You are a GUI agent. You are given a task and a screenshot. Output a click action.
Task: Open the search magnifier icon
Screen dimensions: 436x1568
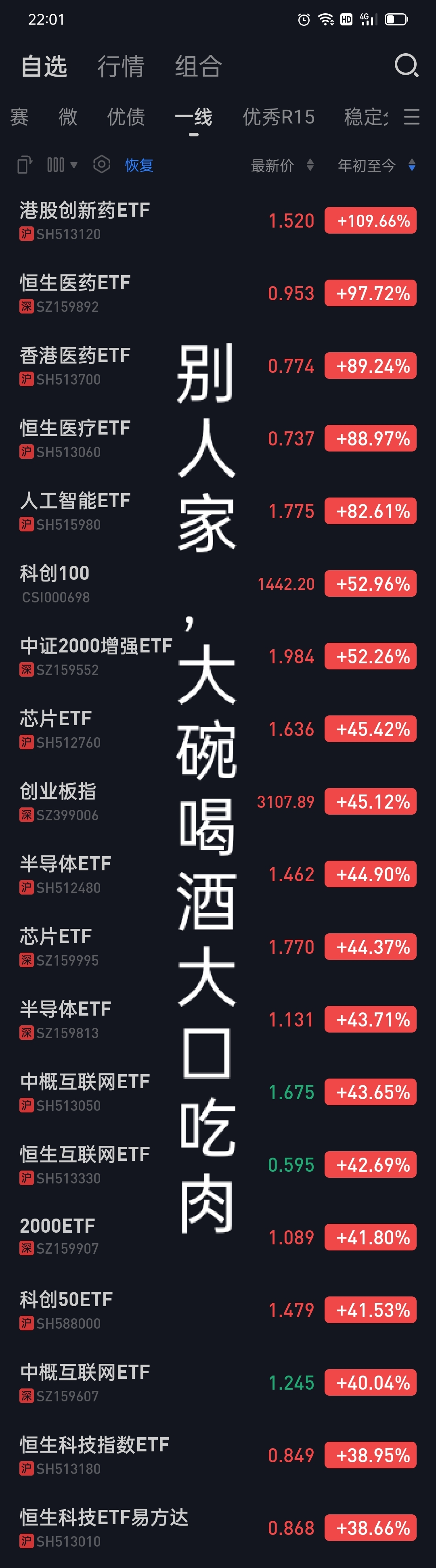406,65
